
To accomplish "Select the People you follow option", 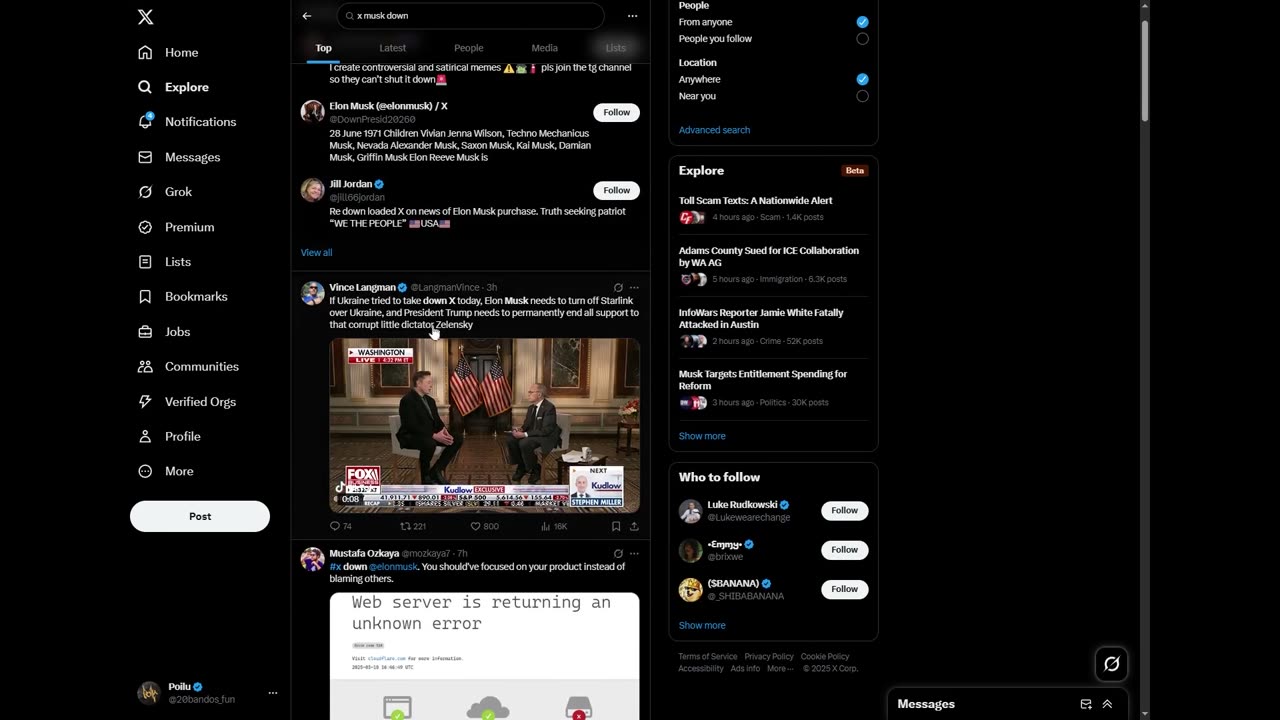I will pyautogui.click(x=862, y=39).
